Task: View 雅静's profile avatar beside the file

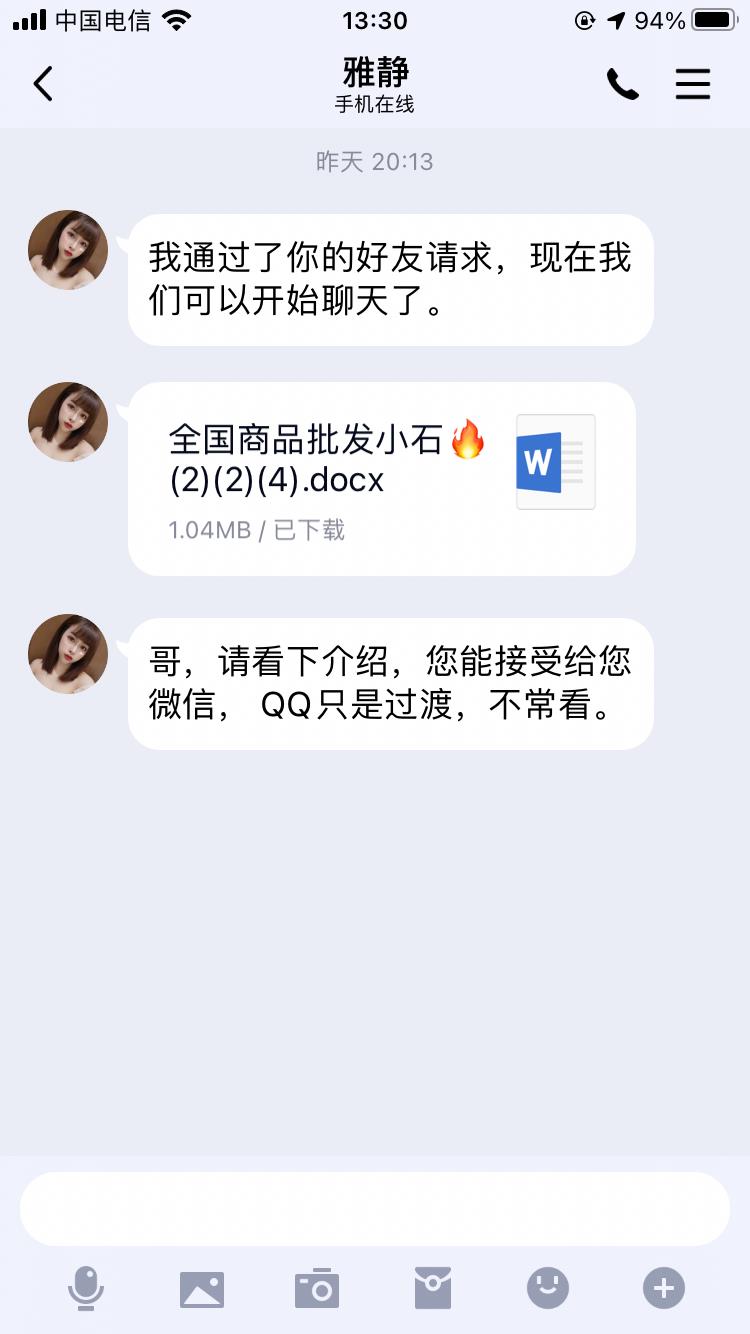Action: 68,422
